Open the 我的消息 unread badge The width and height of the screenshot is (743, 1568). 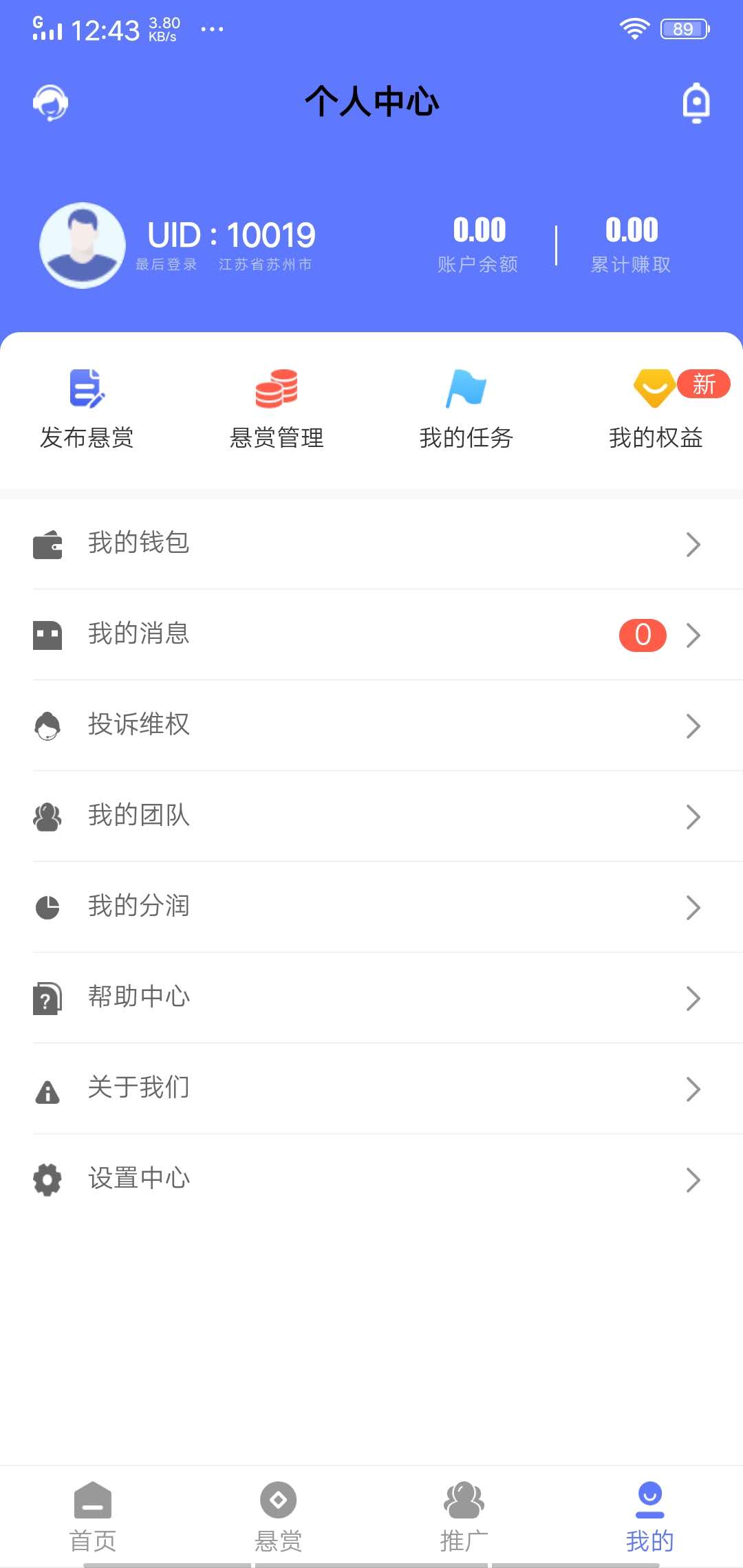[x=642, y=635]
